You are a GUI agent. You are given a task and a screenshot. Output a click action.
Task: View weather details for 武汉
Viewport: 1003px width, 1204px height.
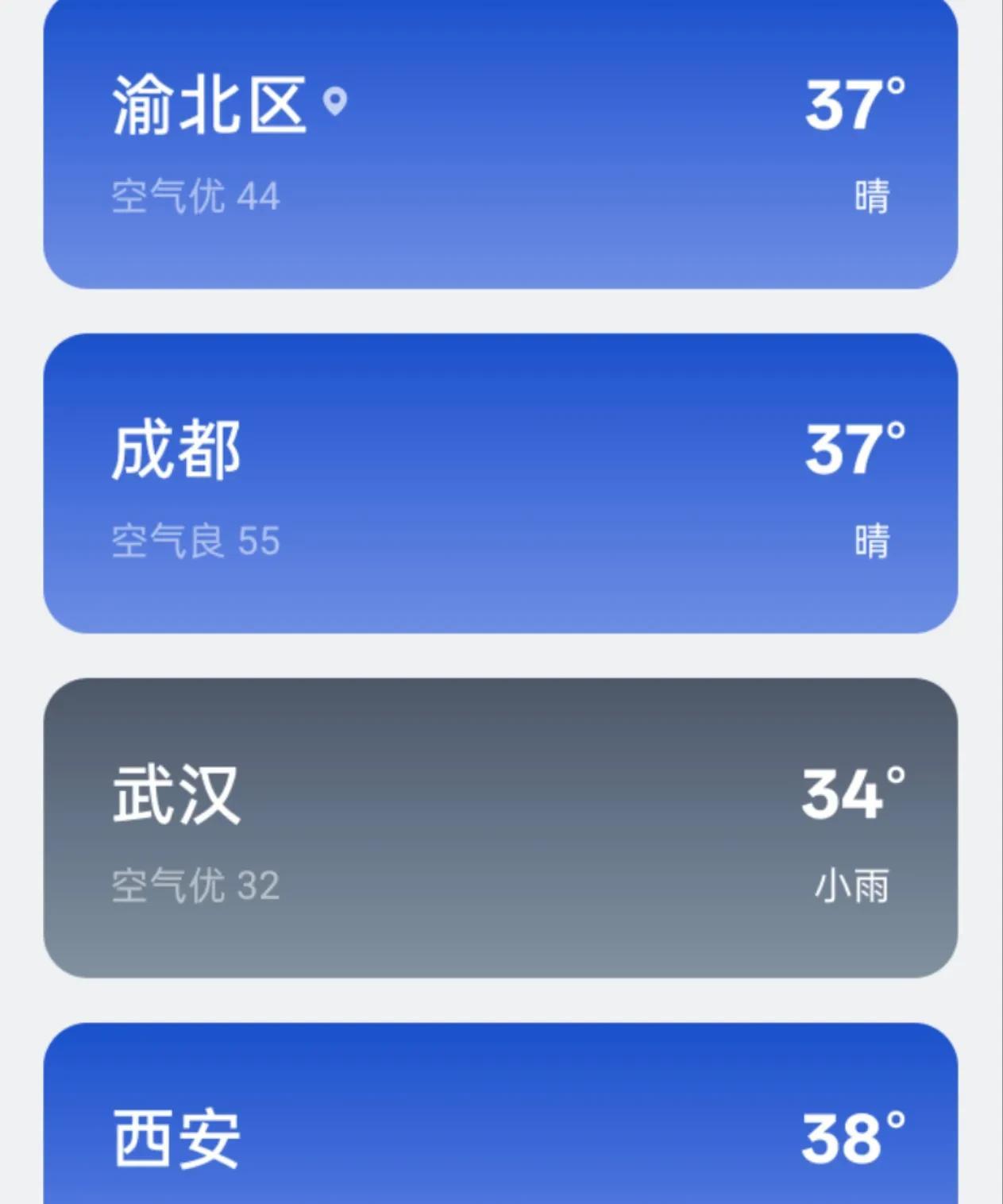pos(500,828)
